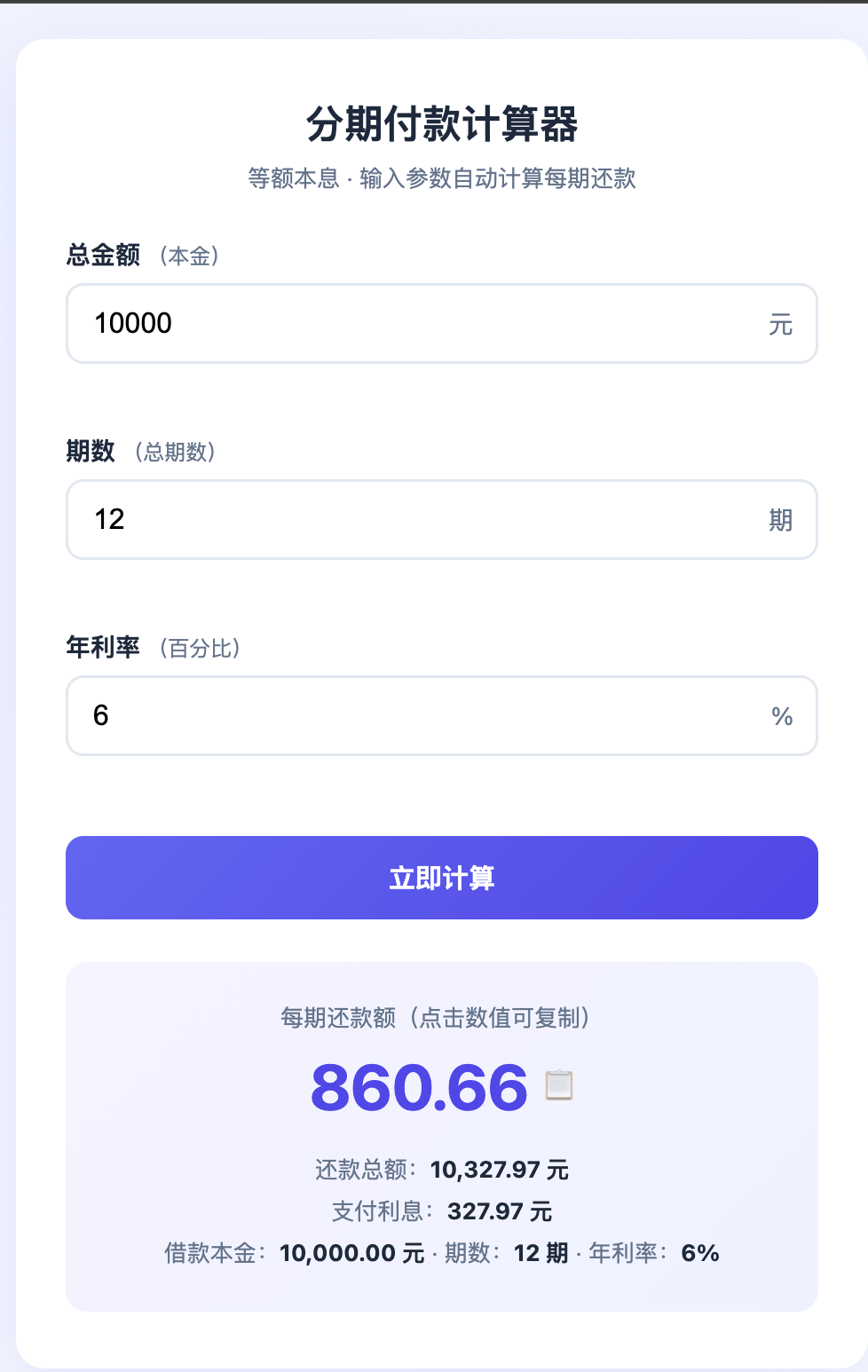This screenshot has width=868, height=1372.
Task: Edit the 年利率 percentage field
Action: click(441, 715)
